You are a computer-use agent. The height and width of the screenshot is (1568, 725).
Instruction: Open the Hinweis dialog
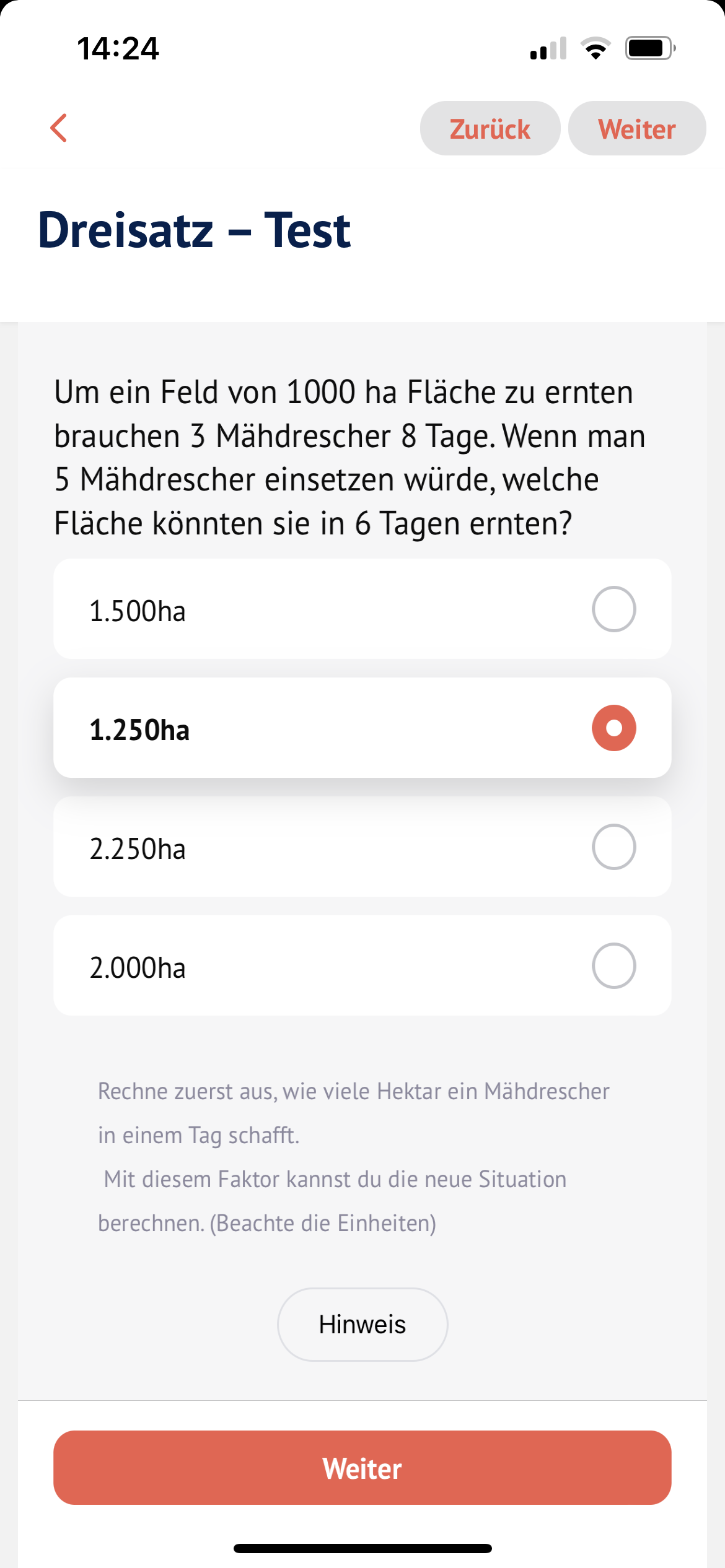pos(362,1323)
